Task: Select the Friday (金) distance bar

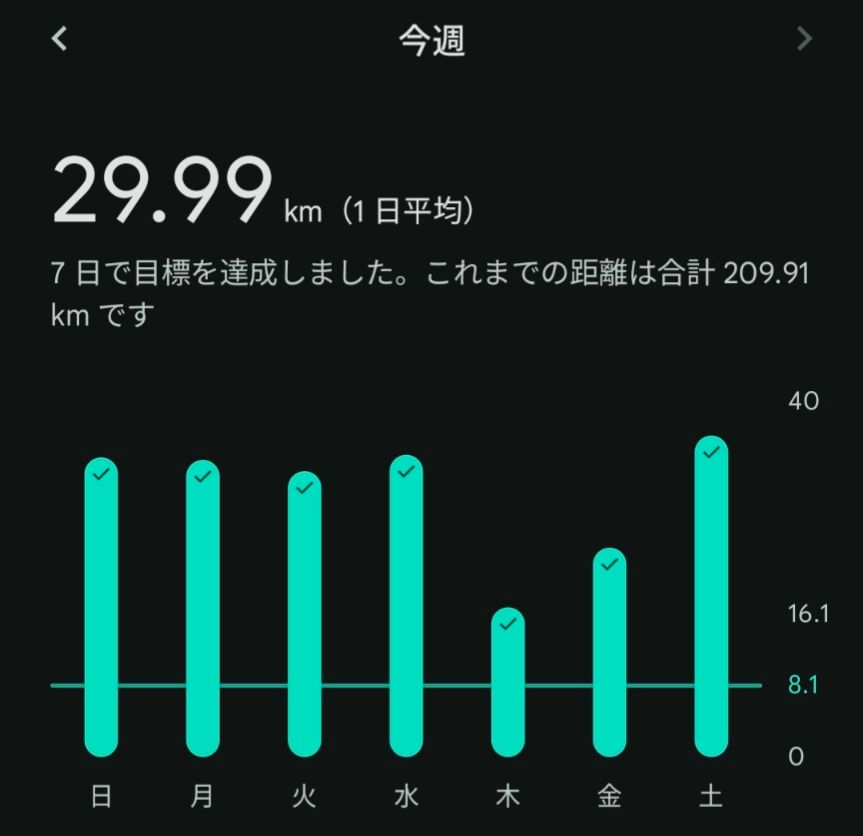Action: [609, 653]
